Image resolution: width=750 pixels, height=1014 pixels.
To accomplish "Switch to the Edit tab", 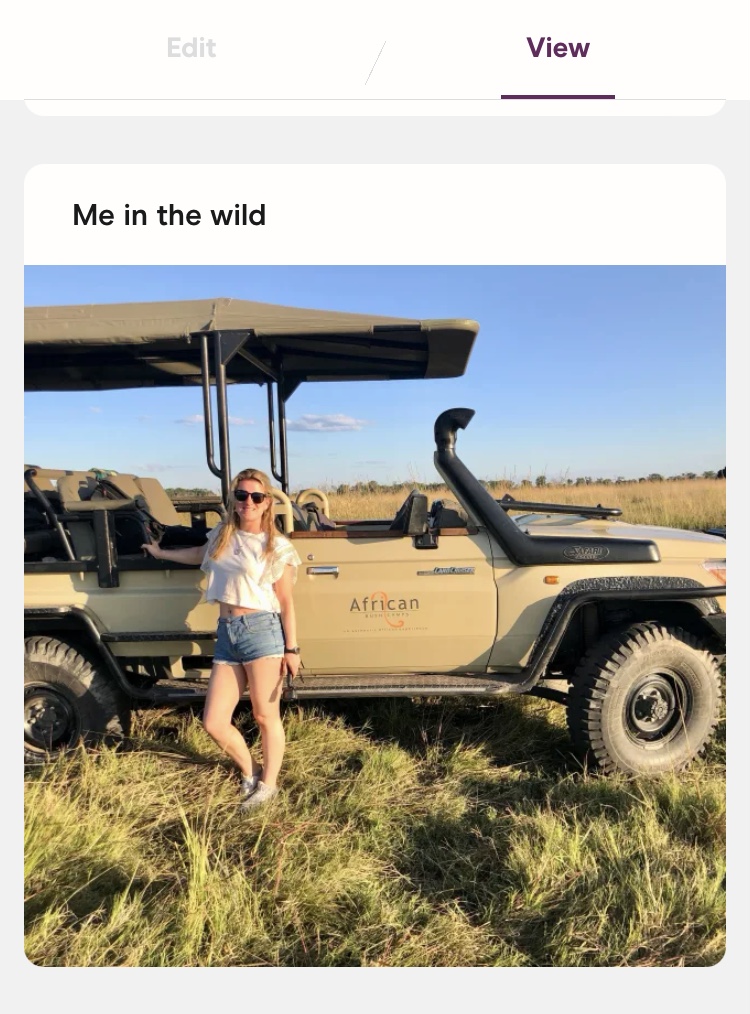I will point(191,48).
